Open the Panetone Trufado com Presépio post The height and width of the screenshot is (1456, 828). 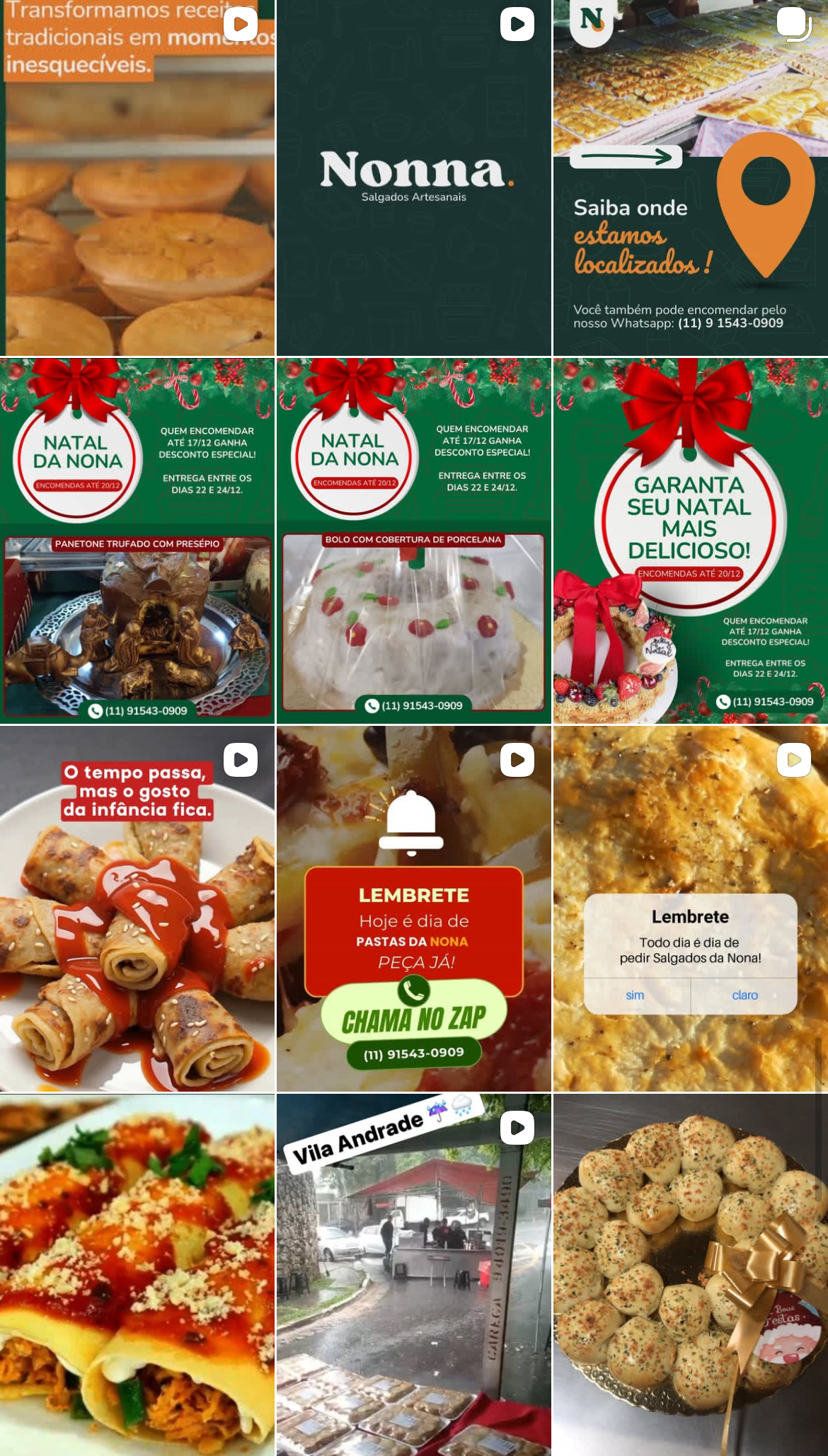(x=137, y=541)
